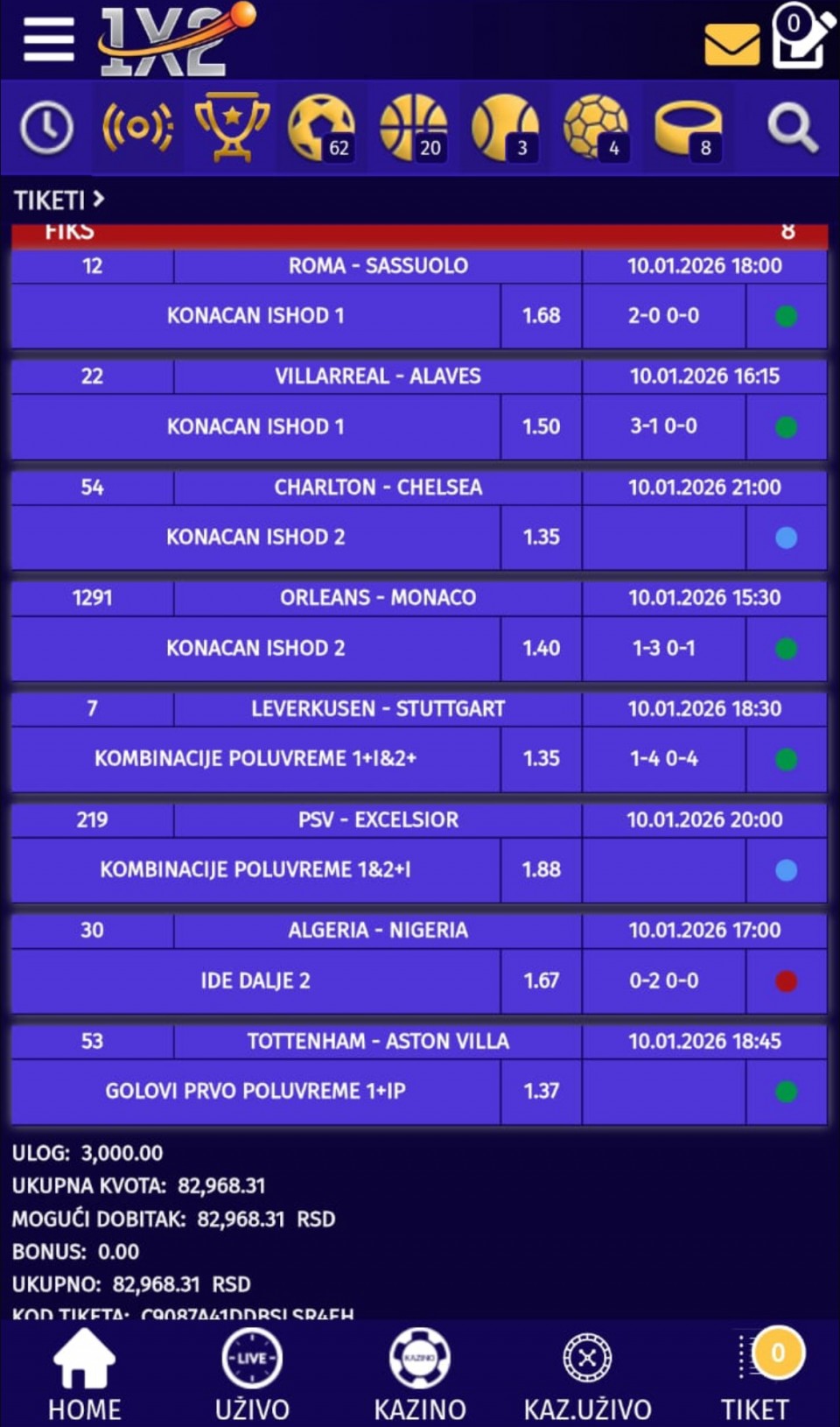Select tennis sport with 3 events
The image size is (840, 1427).
(506, 129)
